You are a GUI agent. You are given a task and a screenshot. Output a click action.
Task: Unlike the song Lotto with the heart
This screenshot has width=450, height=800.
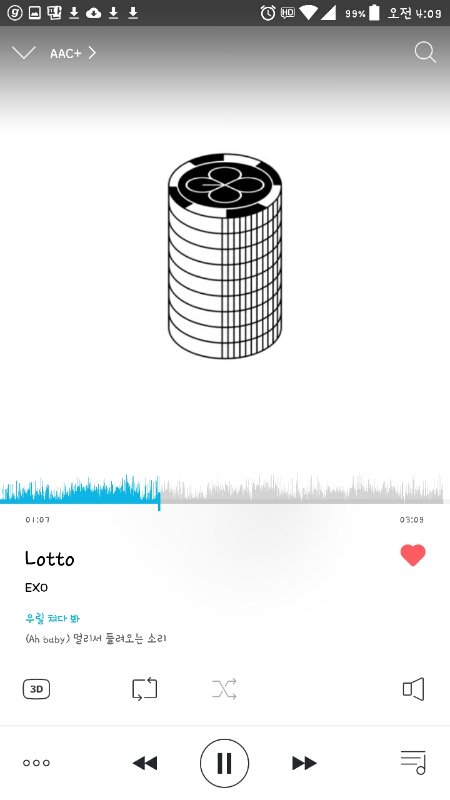[413, 555]
